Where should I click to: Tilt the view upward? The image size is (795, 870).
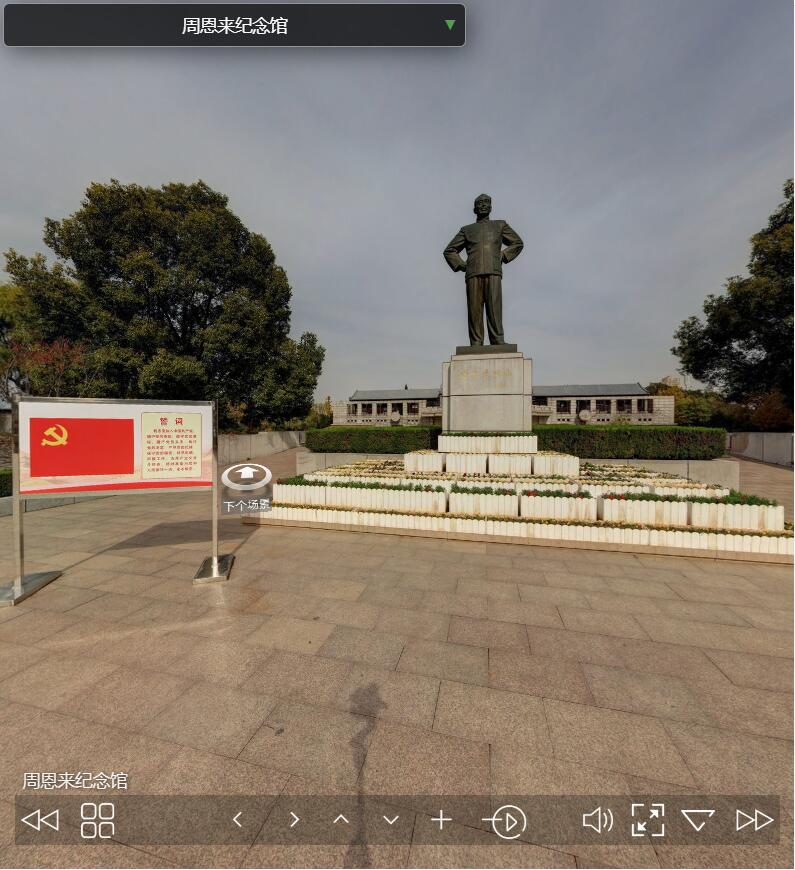coord(341,820)
